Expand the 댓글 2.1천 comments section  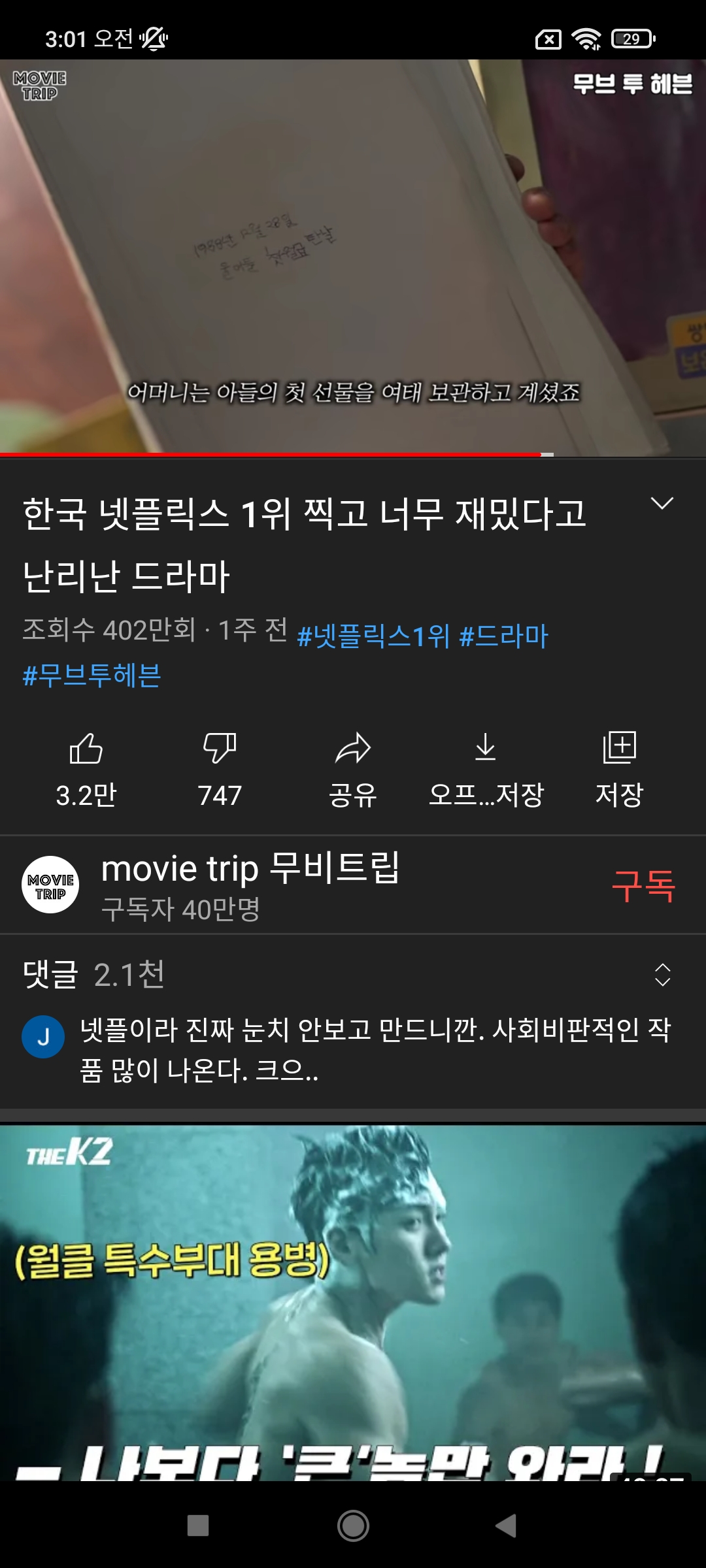[x=662, y=974]
